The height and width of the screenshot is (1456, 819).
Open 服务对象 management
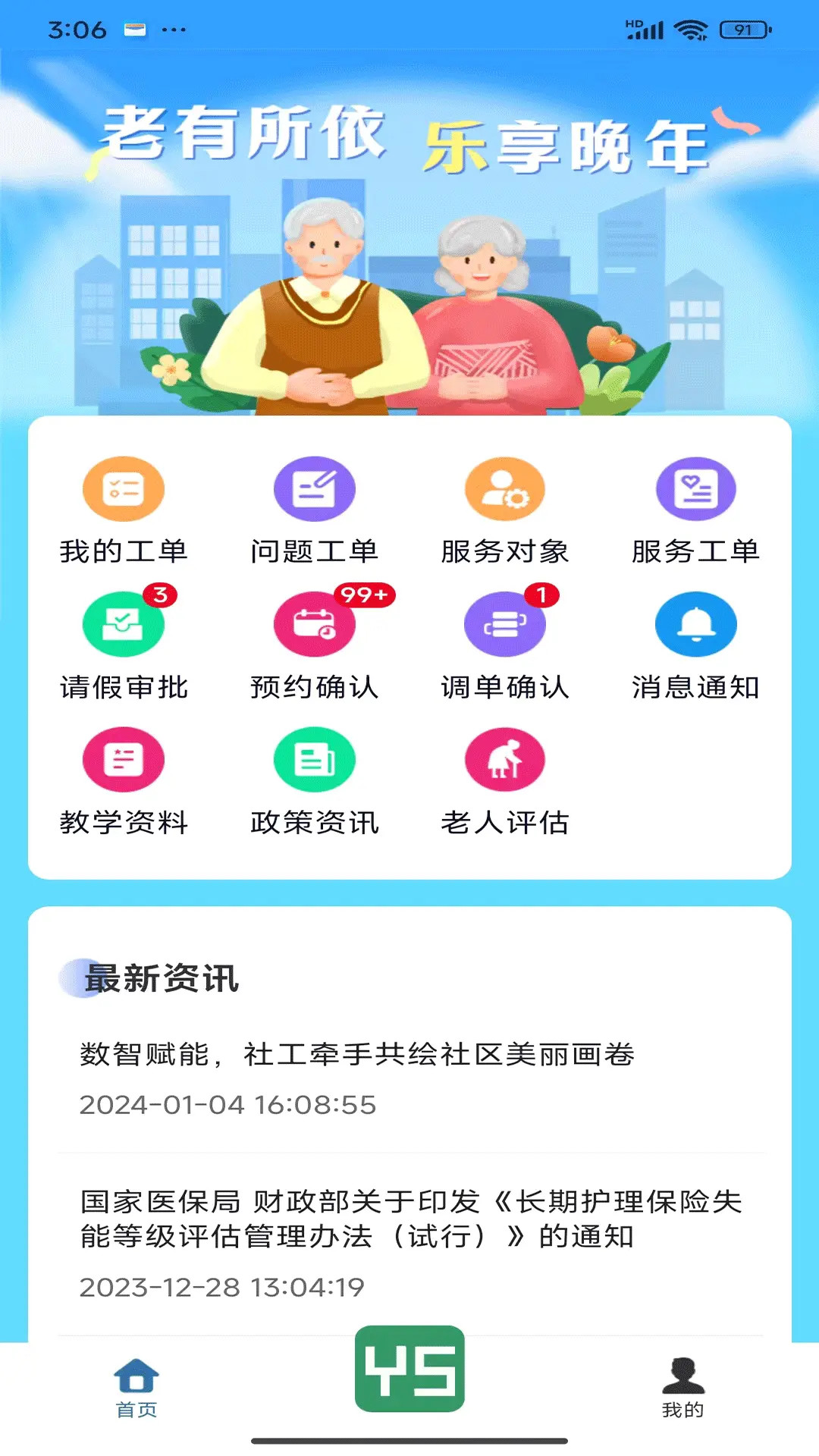(505, 489)
